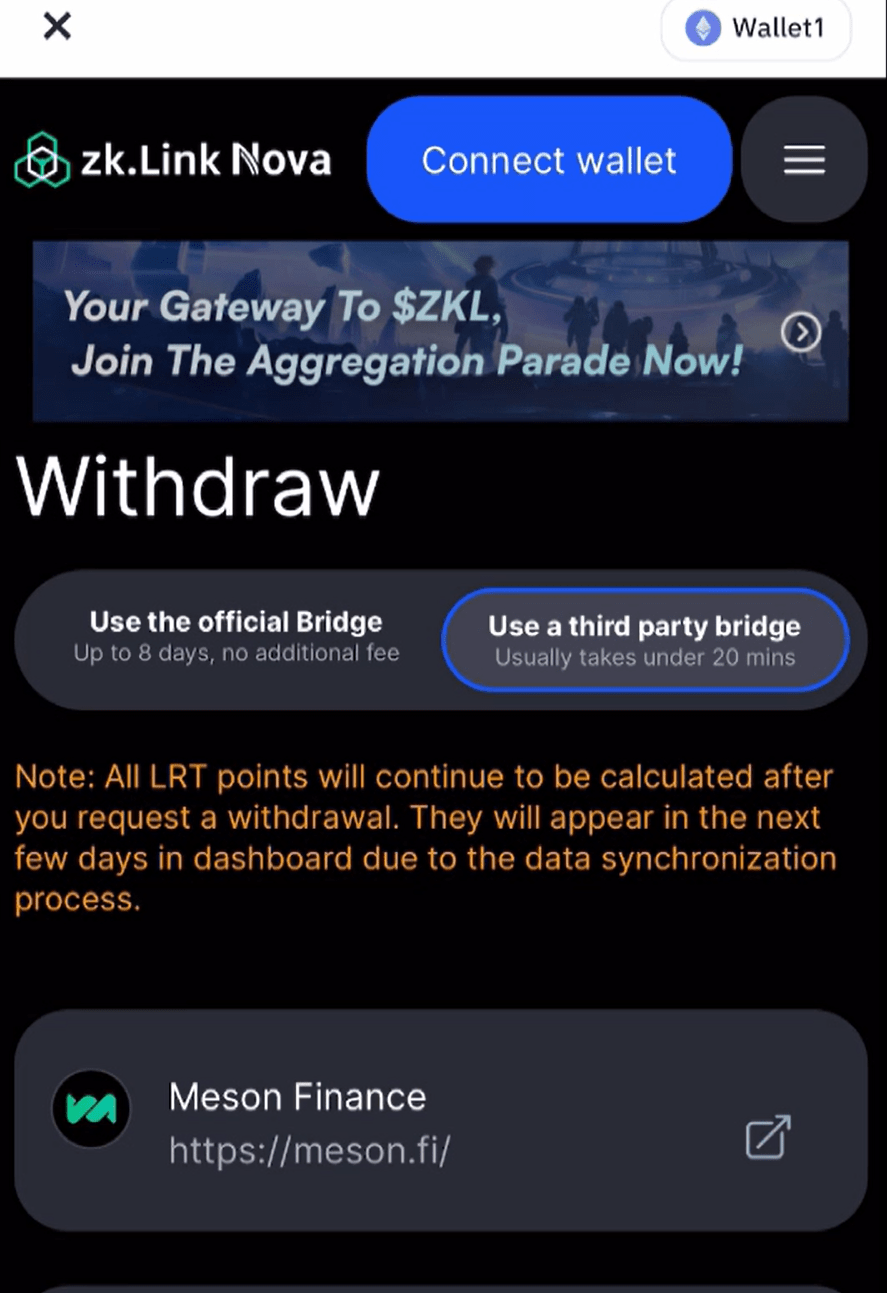887x1293 pixels.
Task: Open the Aggregation Parade banner
Action: (440, 331)
